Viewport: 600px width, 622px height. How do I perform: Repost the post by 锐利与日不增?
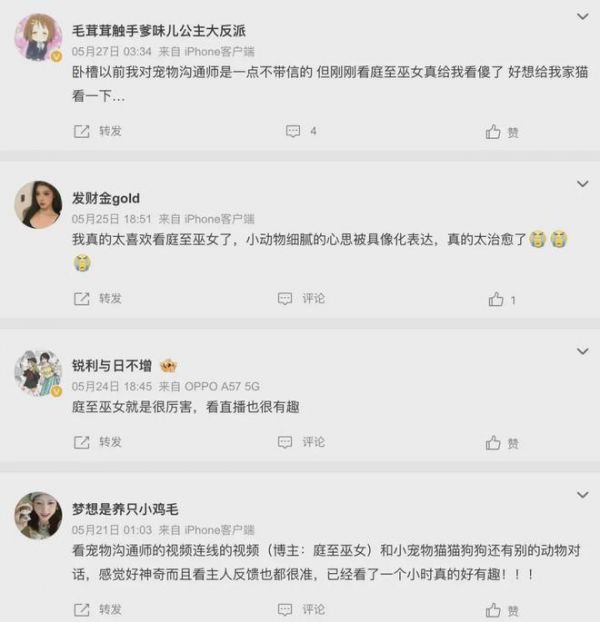point(98,442)
